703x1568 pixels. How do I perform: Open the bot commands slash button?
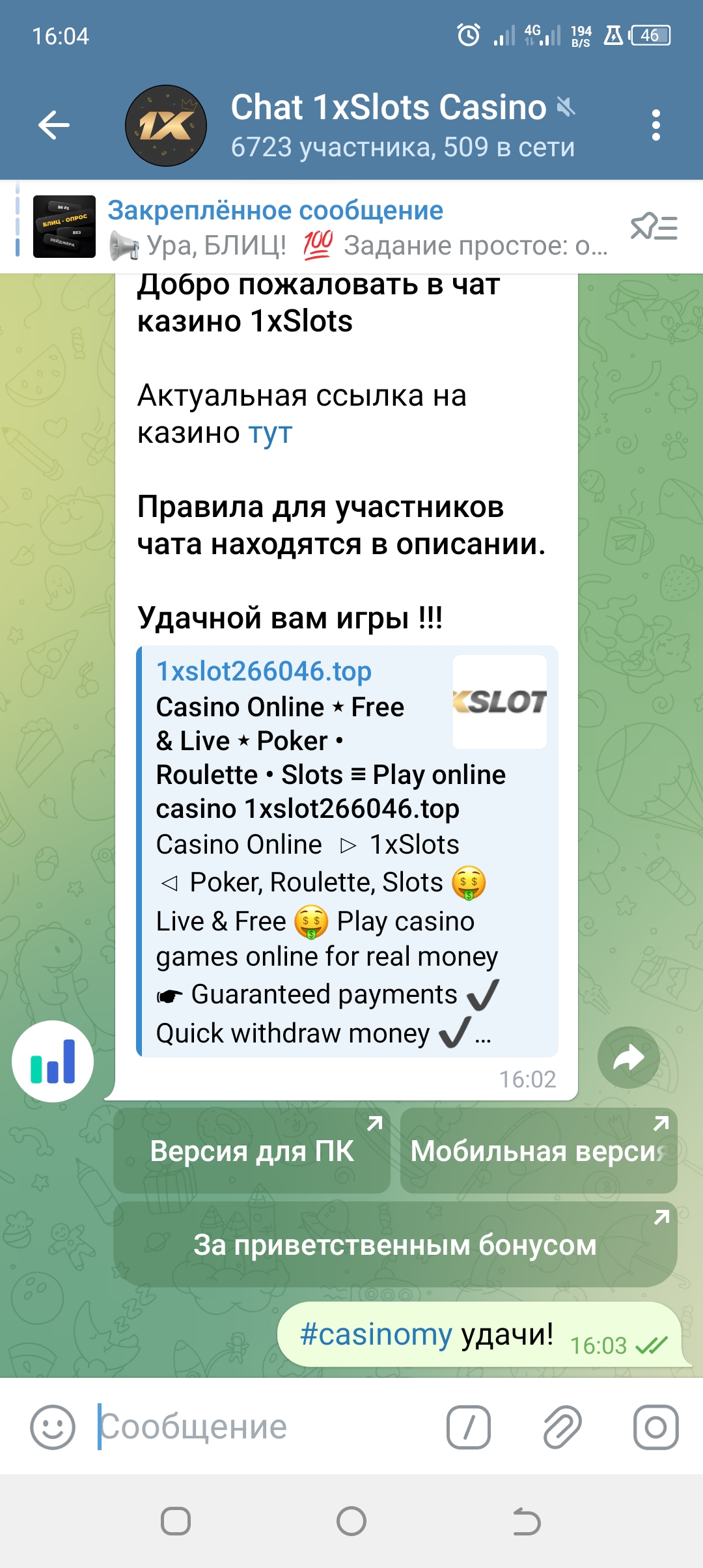point(468,1427)
